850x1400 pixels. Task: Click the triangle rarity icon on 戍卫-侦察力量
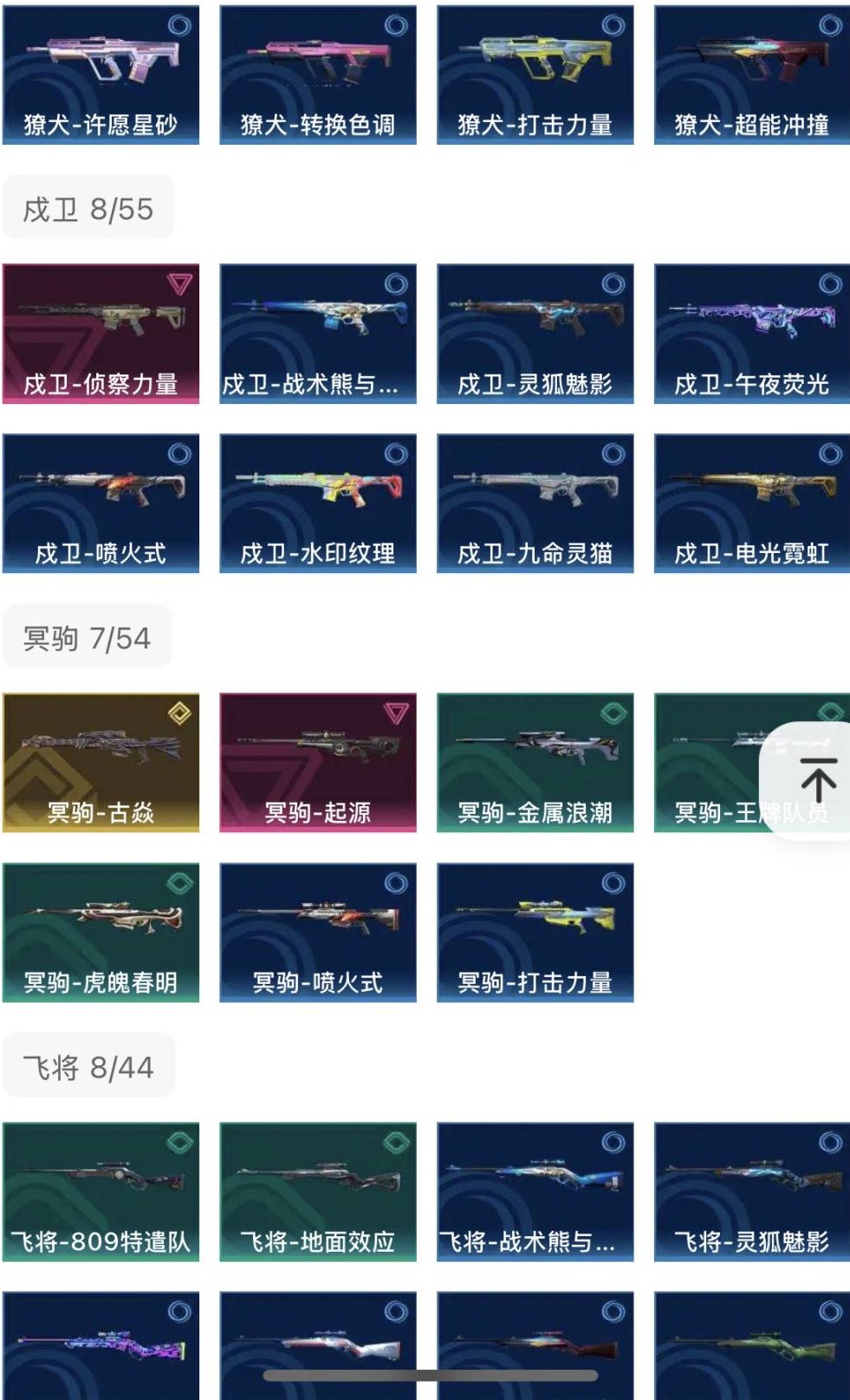179,283
